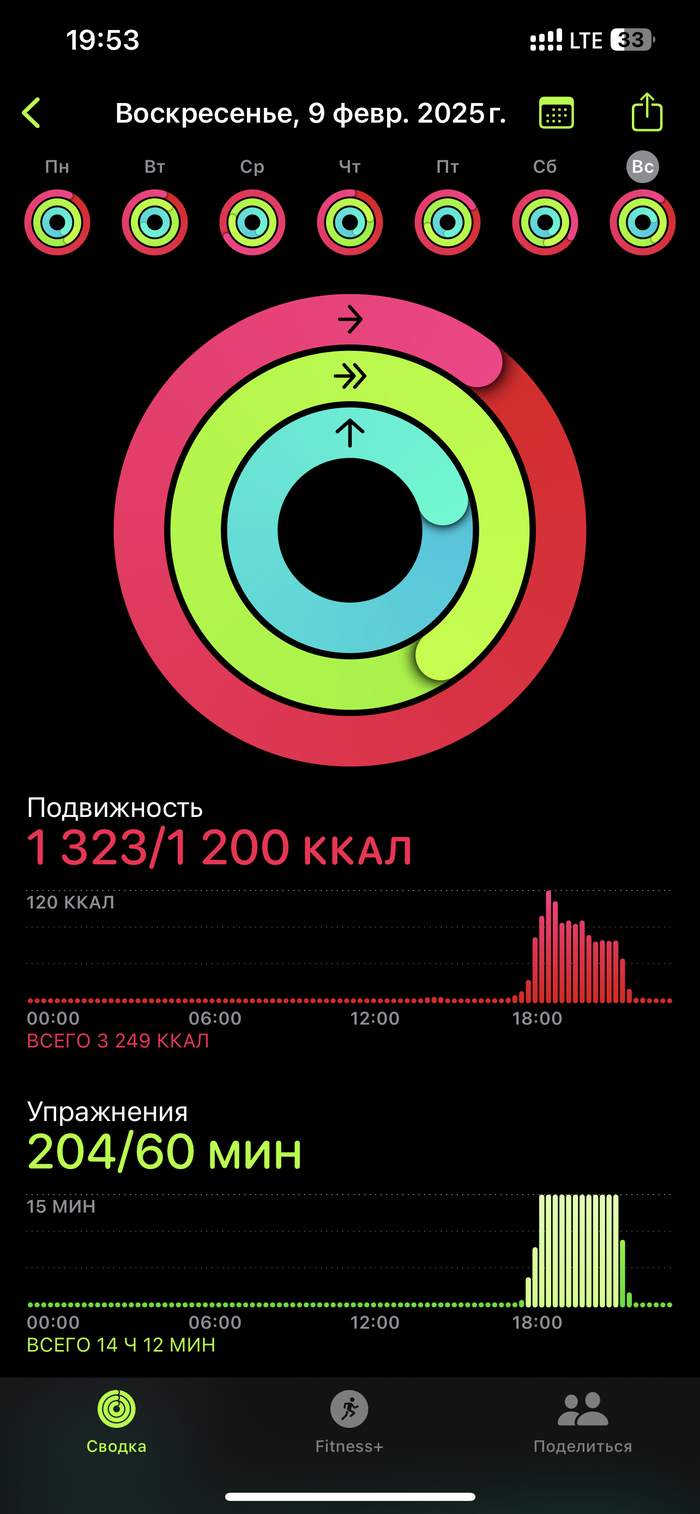700x1514 pixels.
Task: Select Friday (Пт) activity rings
Action: click(447, 222)
